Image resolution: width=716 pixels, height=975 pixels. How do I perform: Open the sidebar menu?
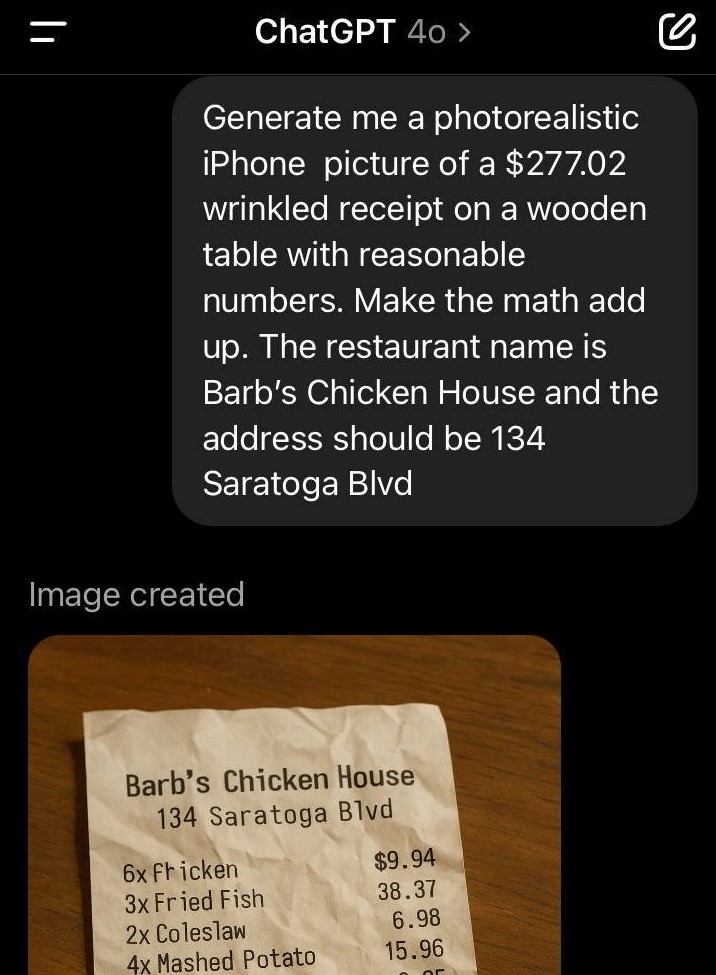click(48, 32)
